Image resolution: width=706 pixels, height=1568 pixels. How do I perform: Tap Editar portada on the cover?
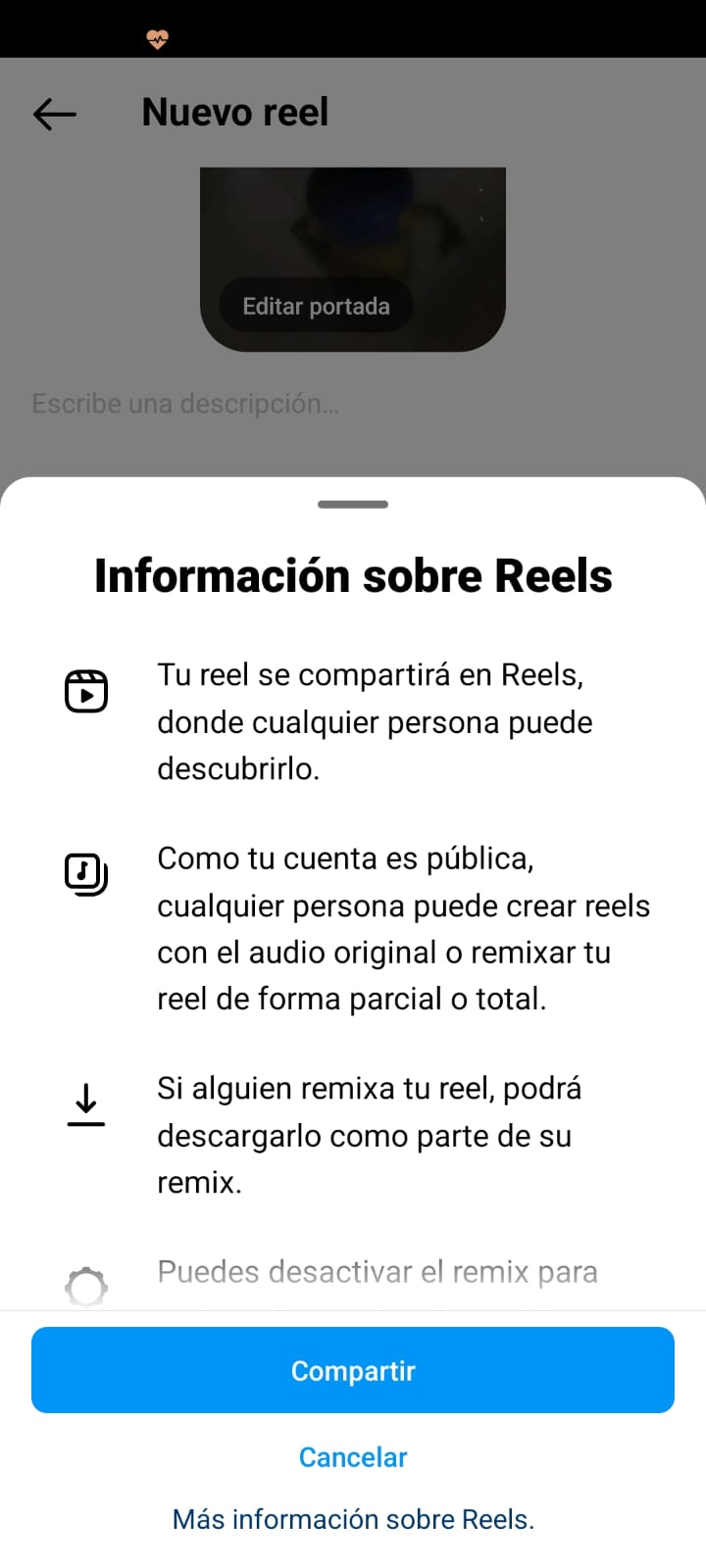point(316,306)
